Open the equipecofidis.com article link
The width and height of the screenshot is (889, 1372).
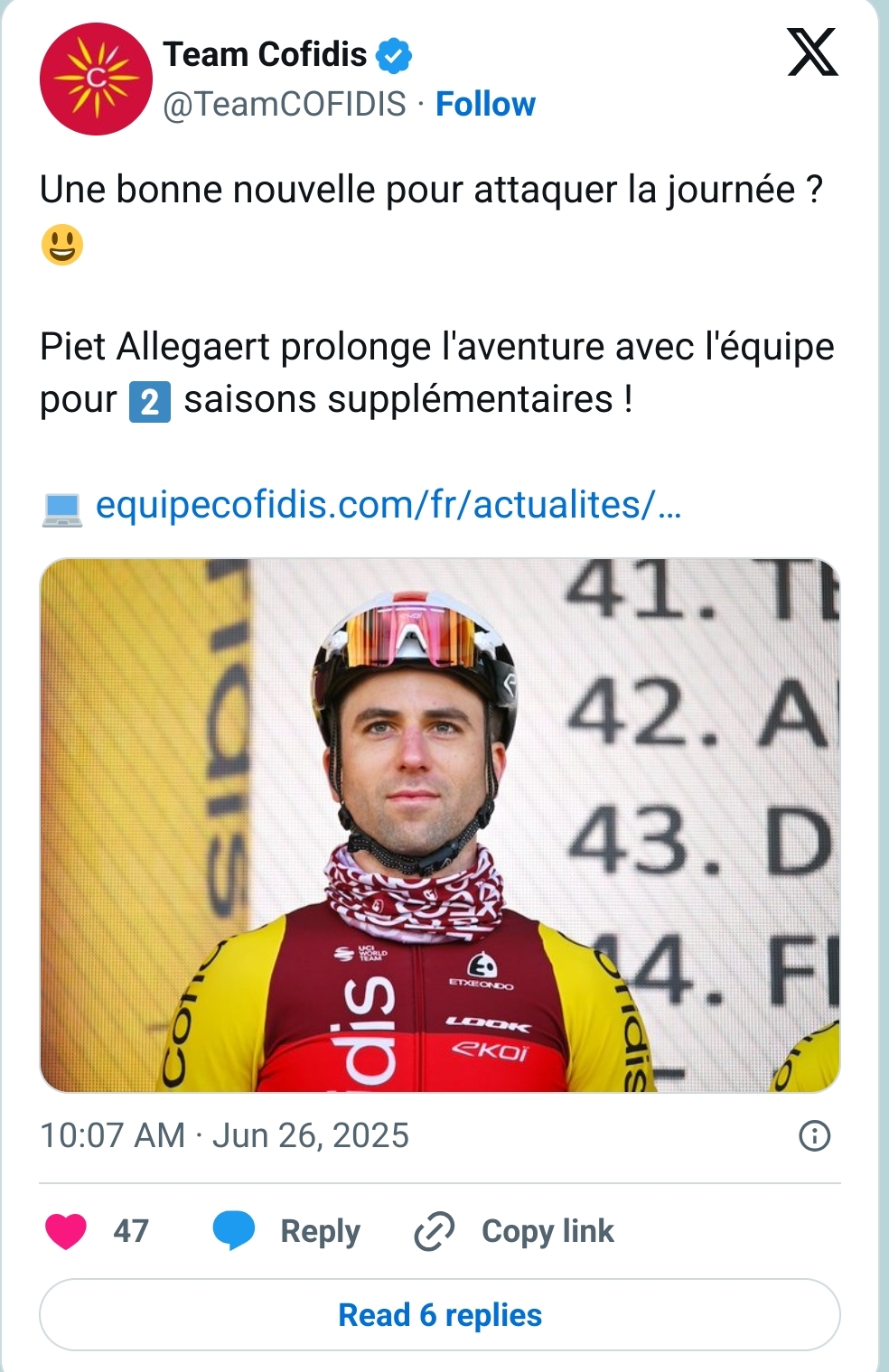388,505
